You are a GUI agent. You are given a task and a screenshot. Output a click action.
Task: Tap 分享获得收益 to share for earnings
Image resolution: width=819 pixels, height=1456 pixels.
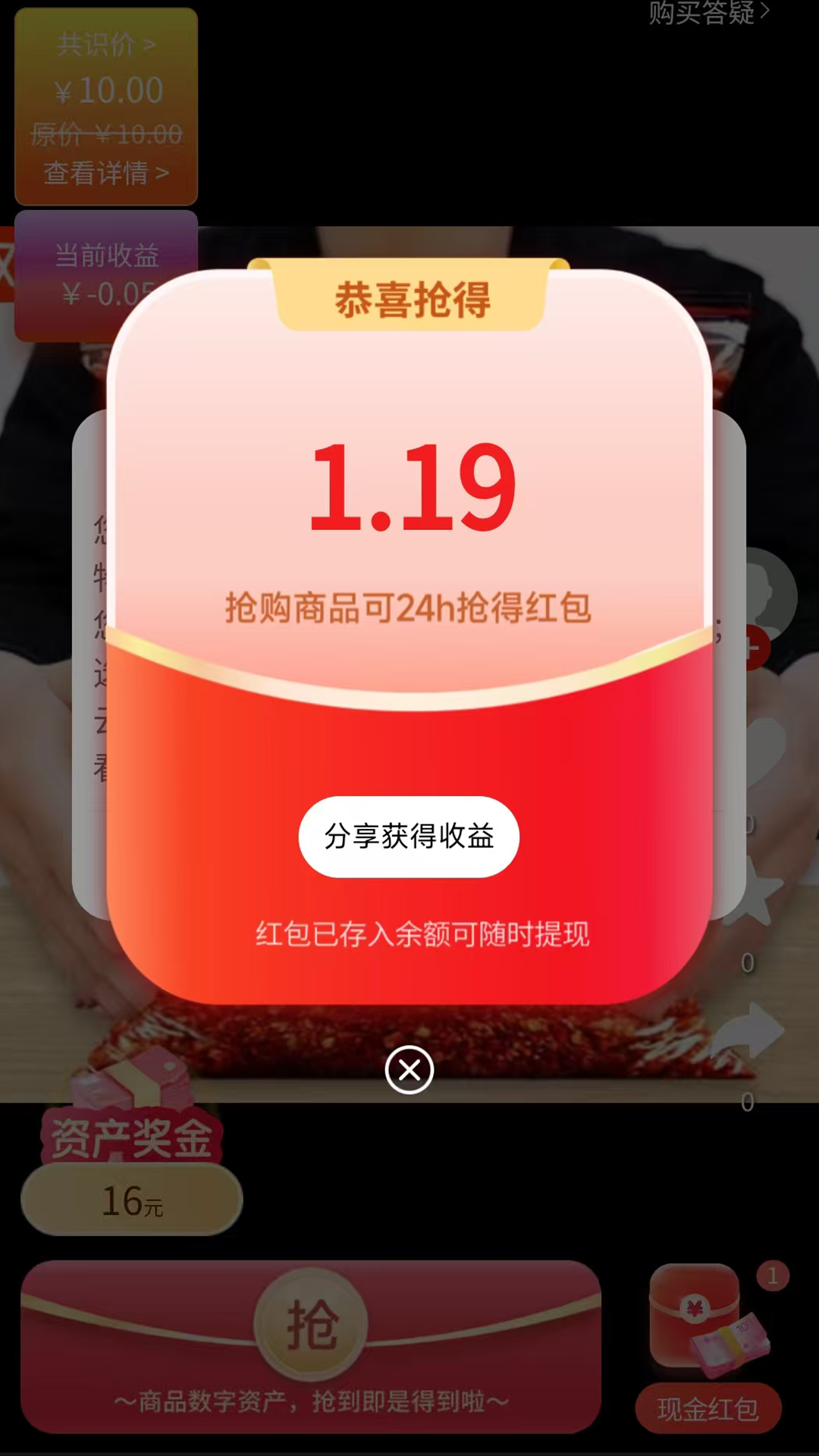(x=409, y=837)
